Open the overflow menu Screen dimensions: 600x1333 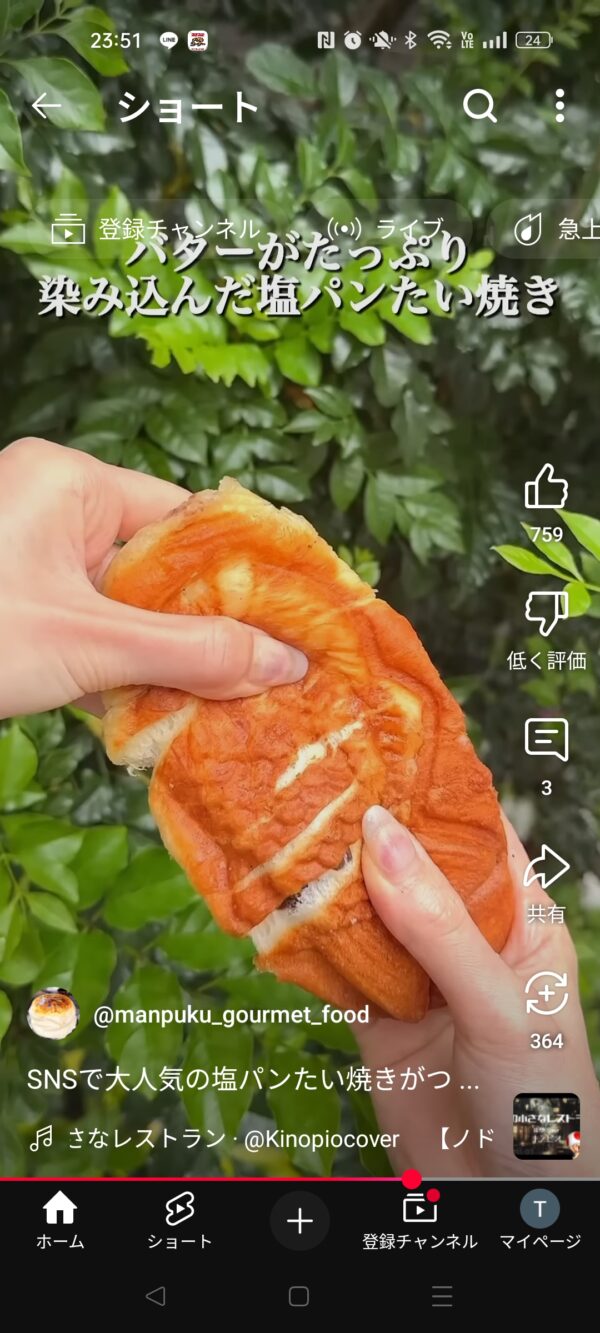[559, 106]
